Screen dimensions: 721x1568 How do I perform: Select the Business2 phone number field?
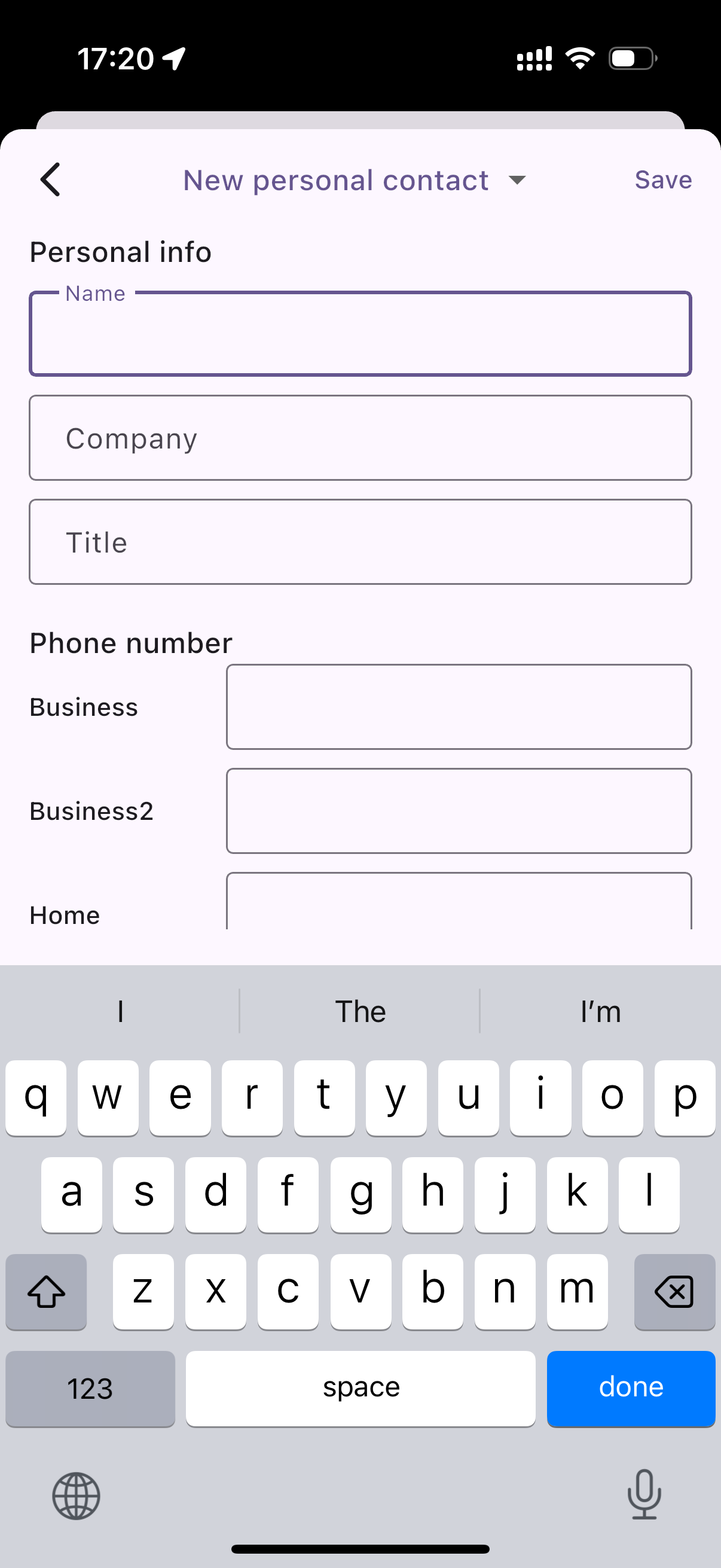point(459,811)
